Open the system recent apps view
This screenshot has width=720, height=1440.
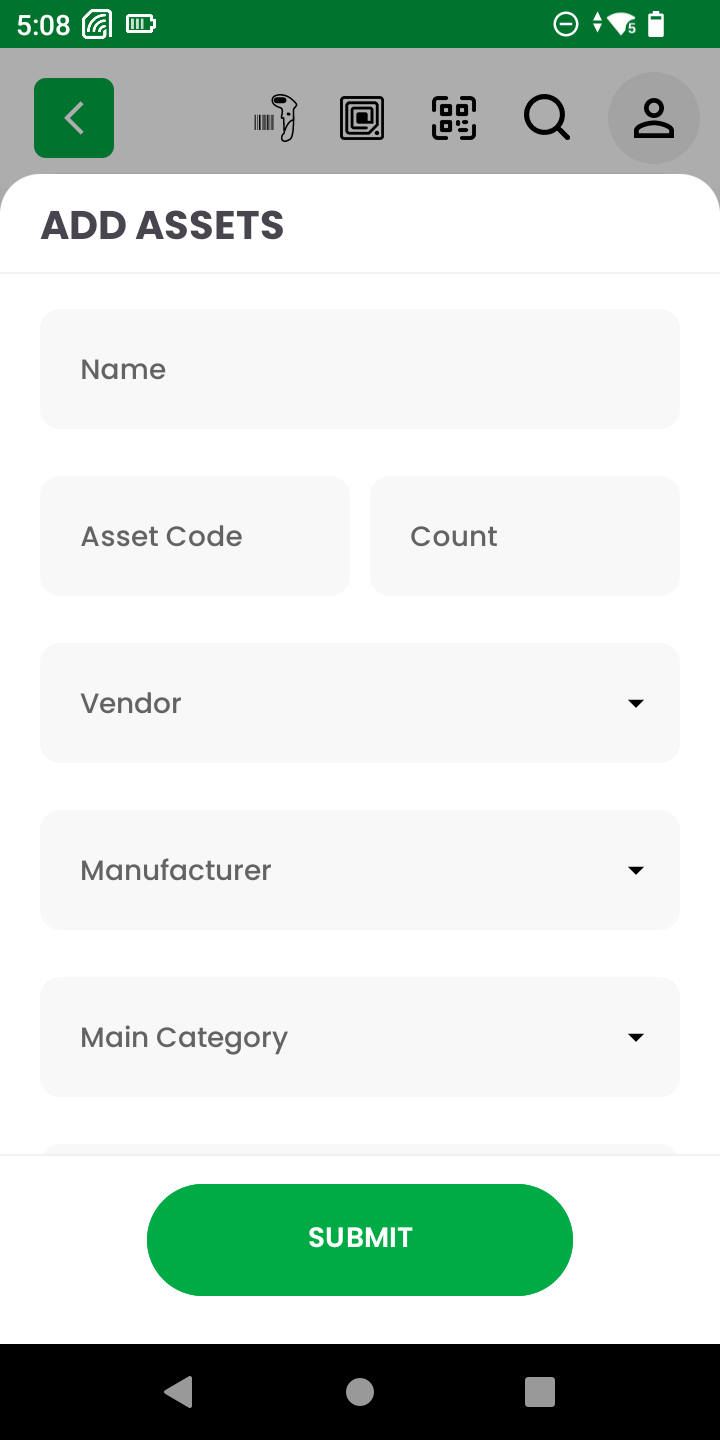540,1392
